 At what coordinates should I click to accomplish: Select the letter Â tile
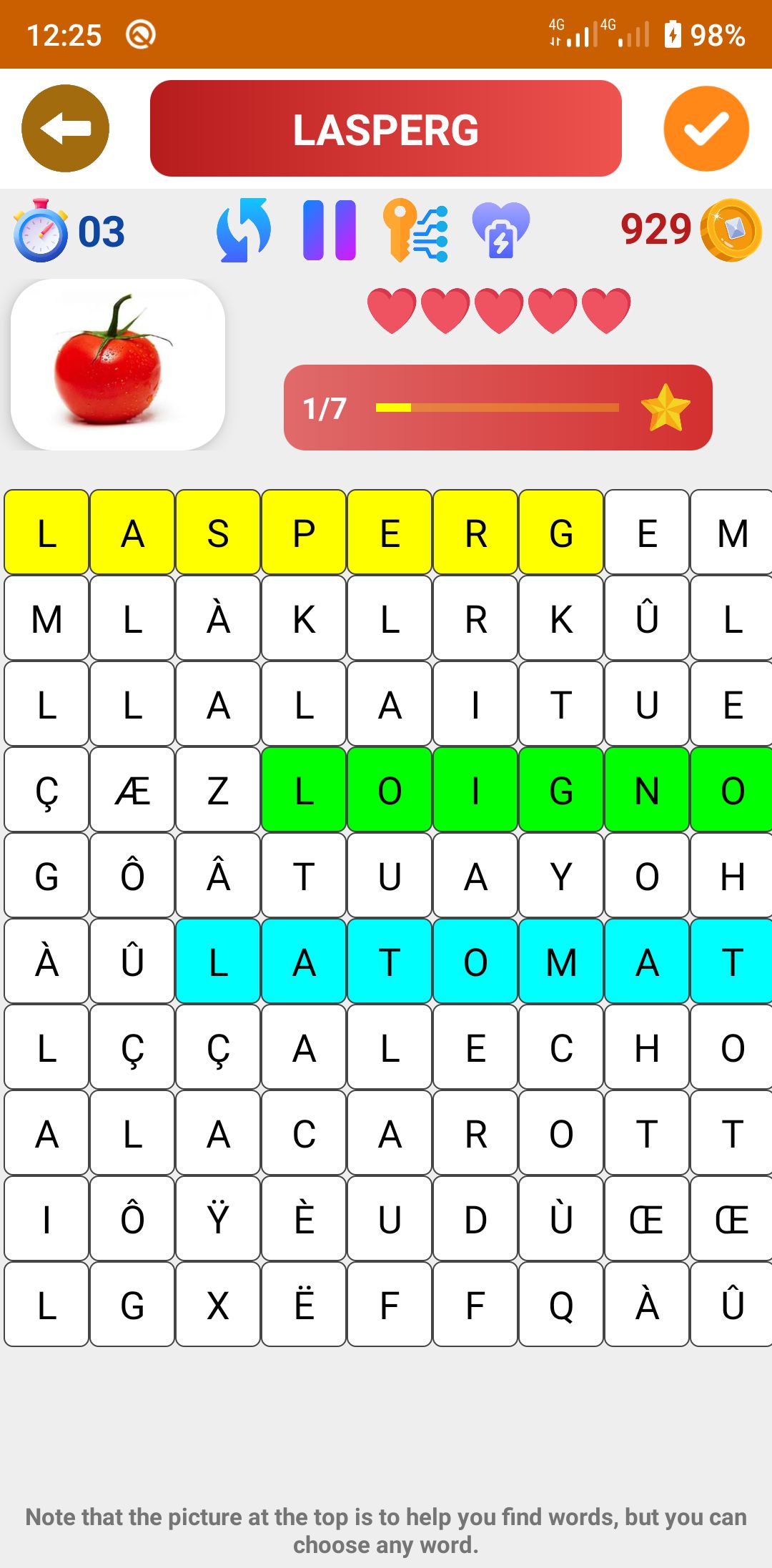(x=218, y=876)
